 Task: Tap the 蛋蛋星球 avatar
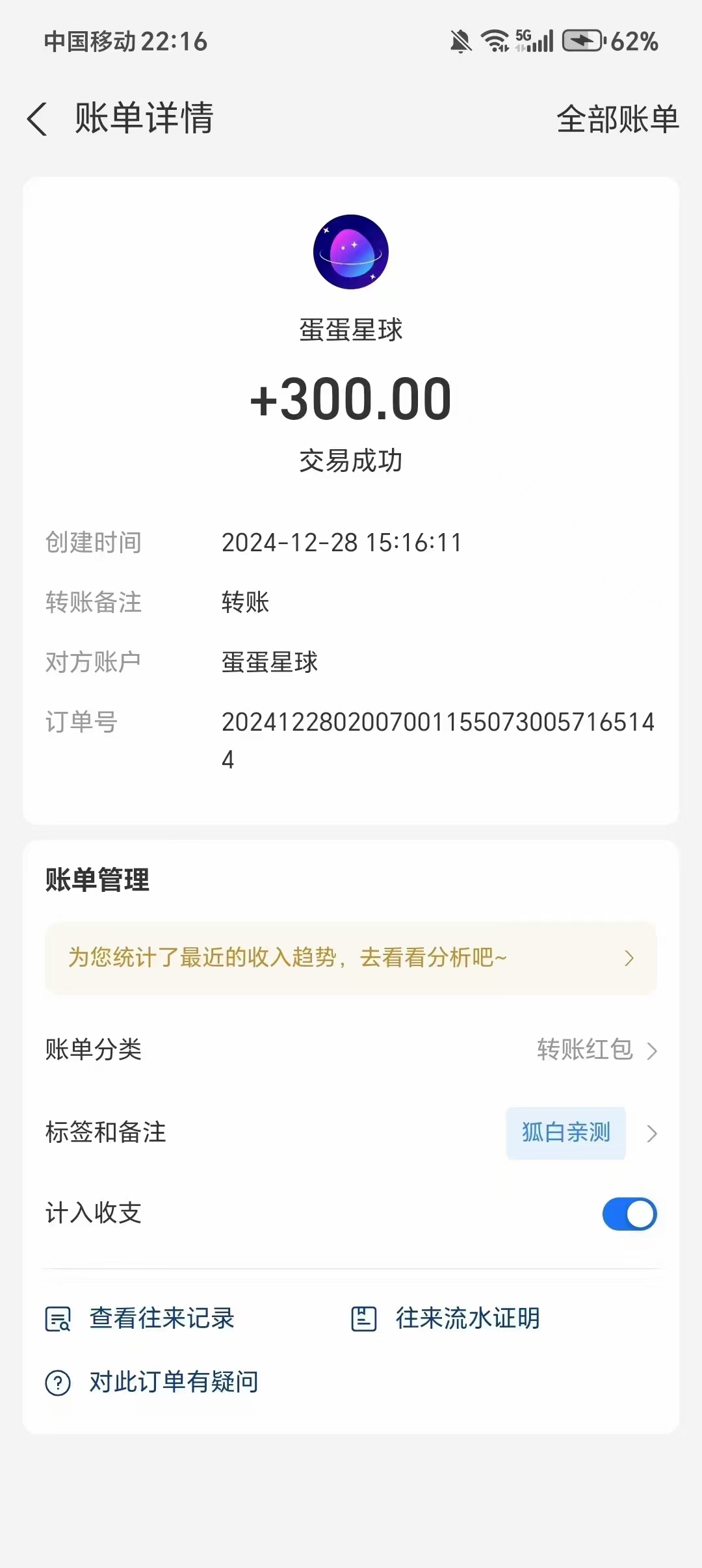tap(351, 252)
